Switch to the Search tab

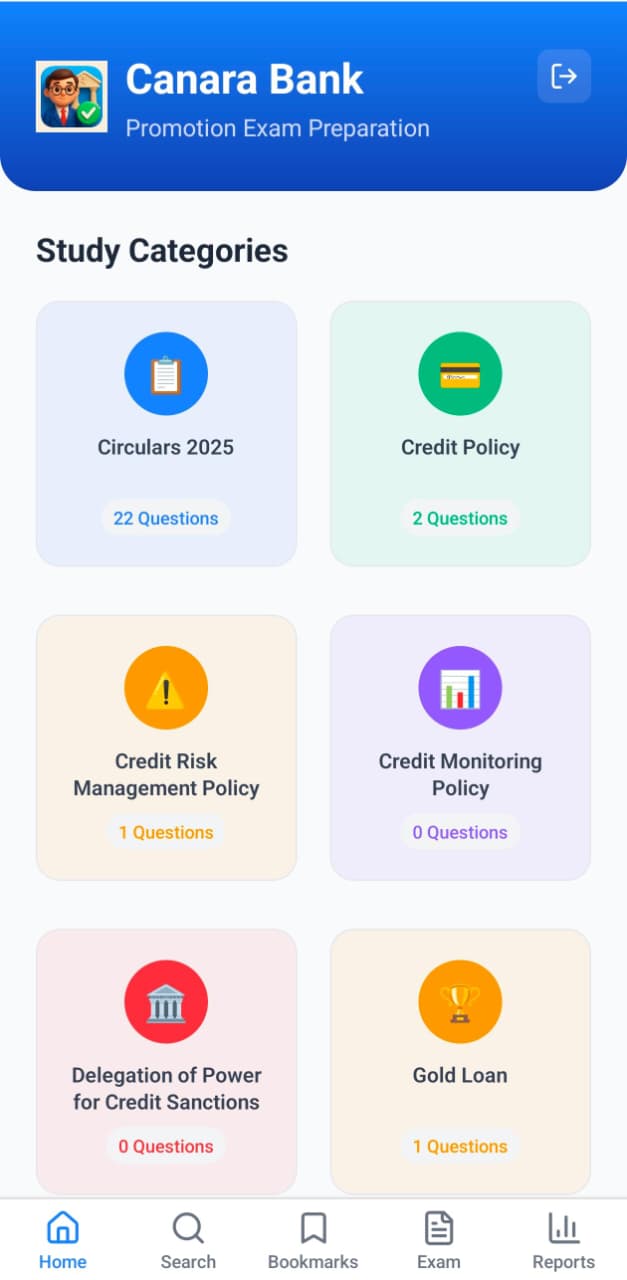click(188, 1240)
